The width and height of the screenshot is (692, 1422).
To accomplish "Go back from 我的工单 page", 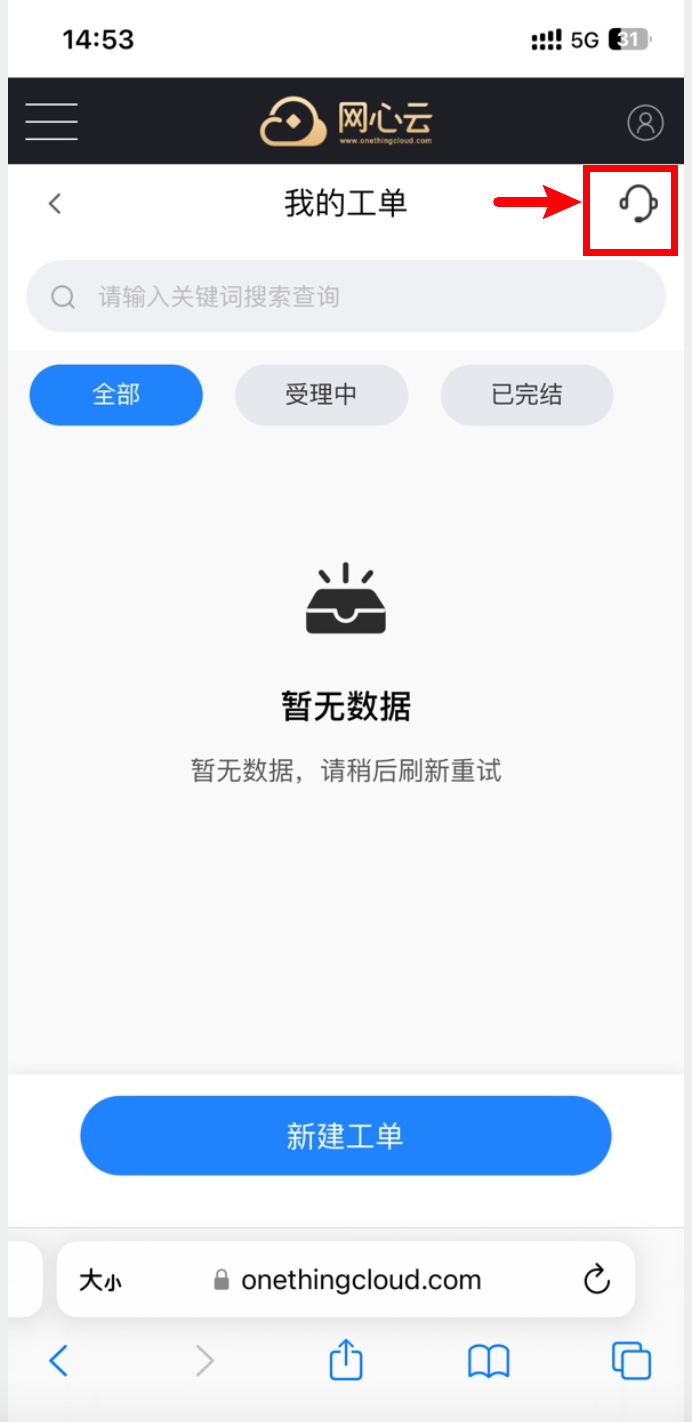I will [55, 204].
